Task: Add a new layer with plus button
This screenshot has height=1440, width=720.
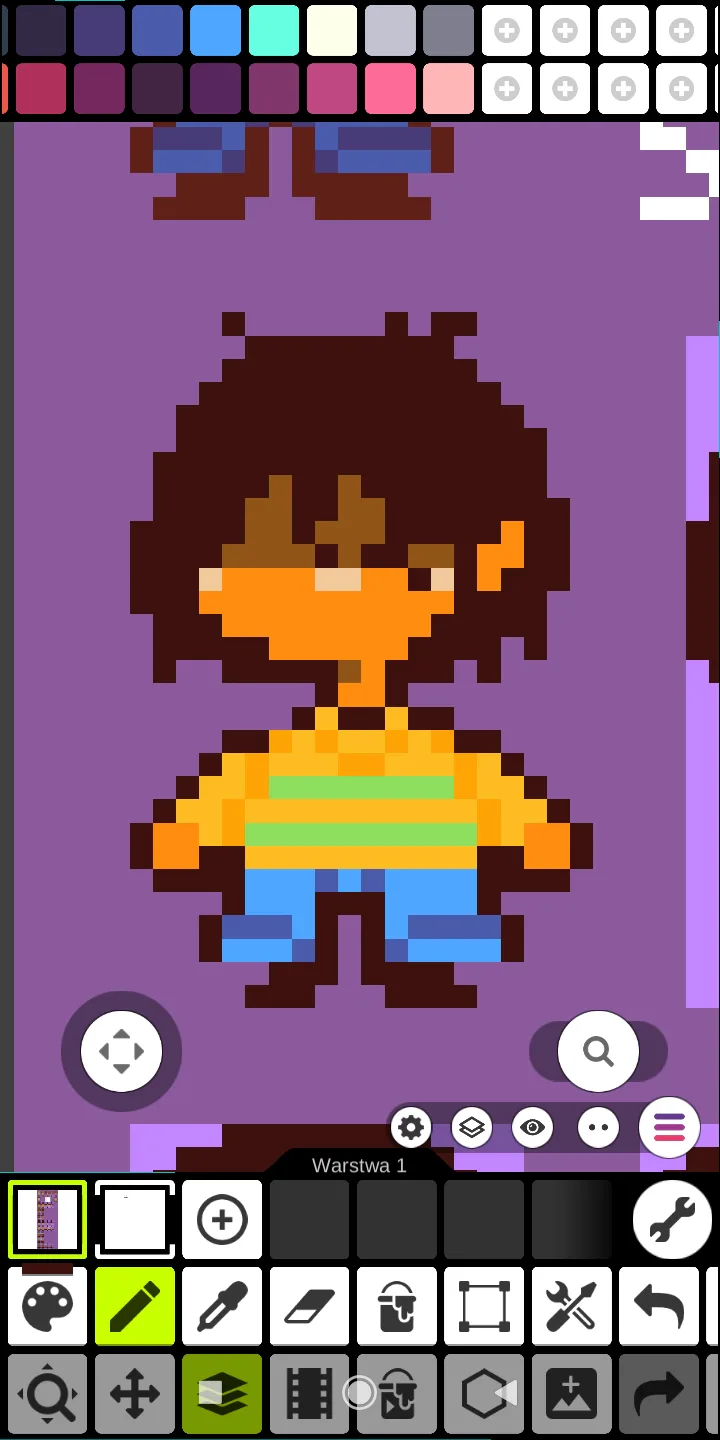Action: pyautogui.click(x=222, y=1219)
